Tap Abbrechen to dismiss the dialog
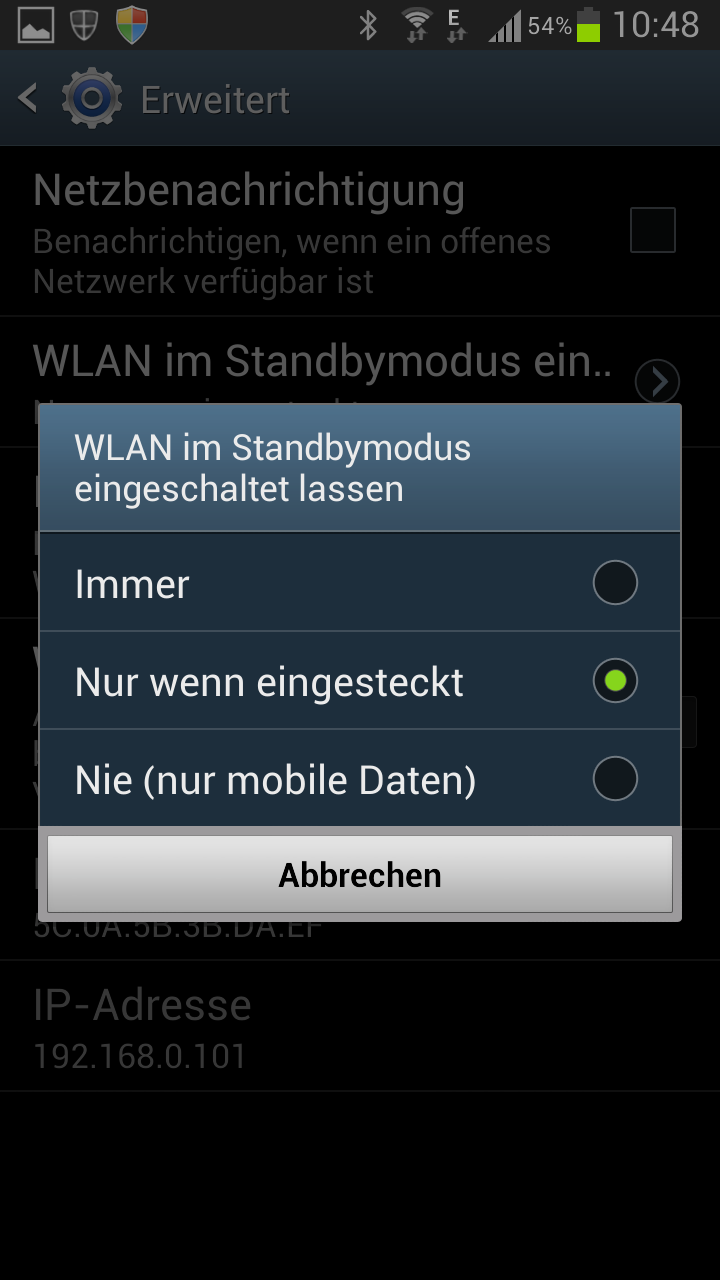This screenshot has width=720, height=1280. click(359, 874)
